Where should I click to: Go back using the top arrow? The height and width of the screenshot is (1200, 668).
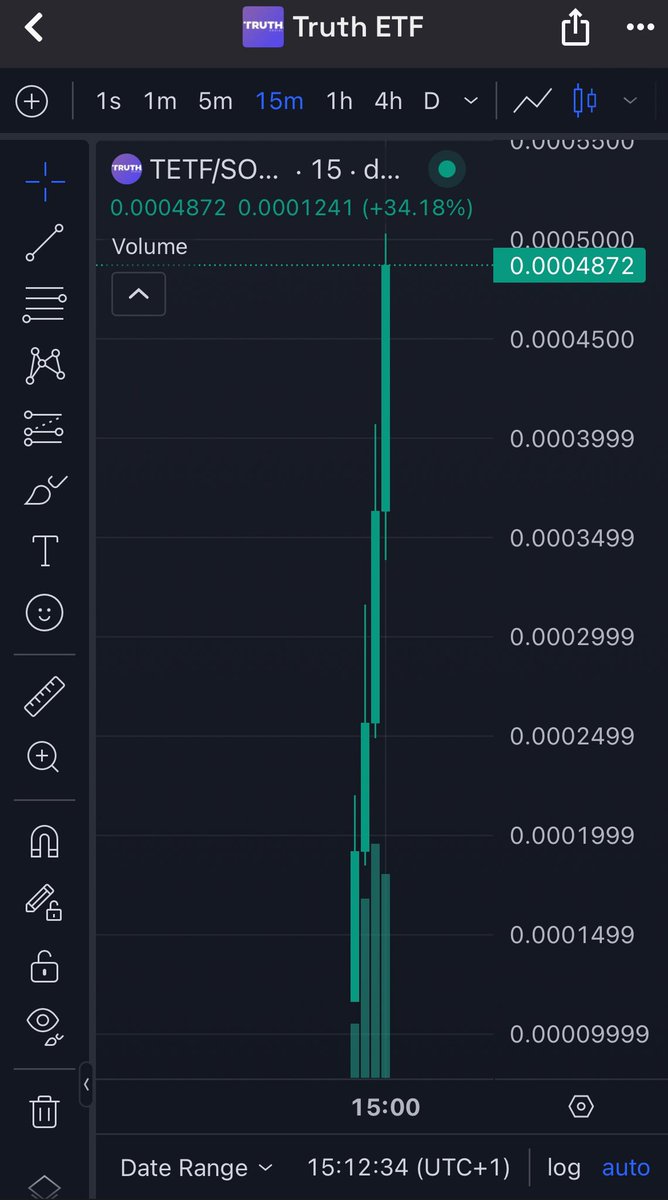pos(33,27)
